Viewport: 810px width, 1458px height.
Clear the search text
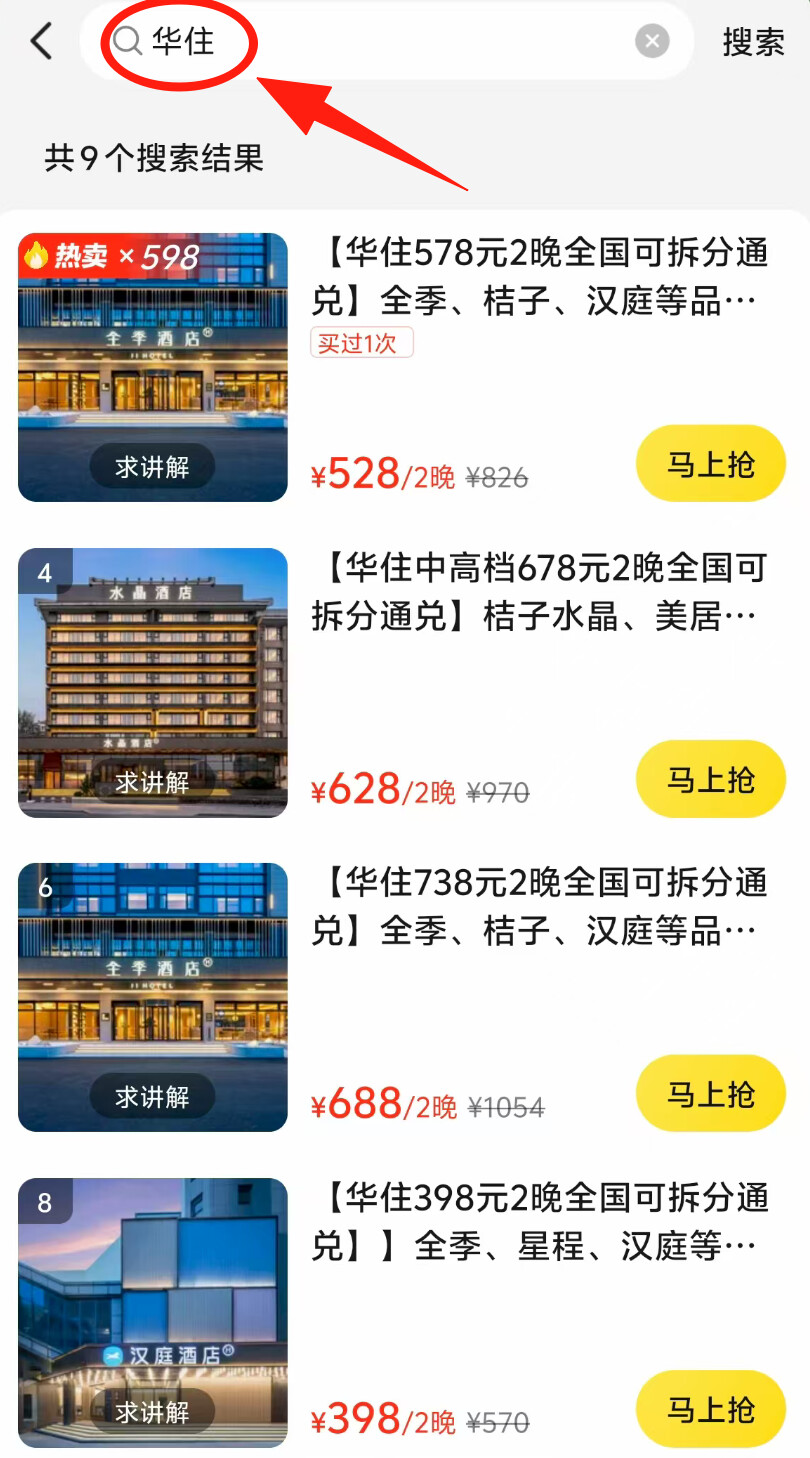click(x=652, y=42)
